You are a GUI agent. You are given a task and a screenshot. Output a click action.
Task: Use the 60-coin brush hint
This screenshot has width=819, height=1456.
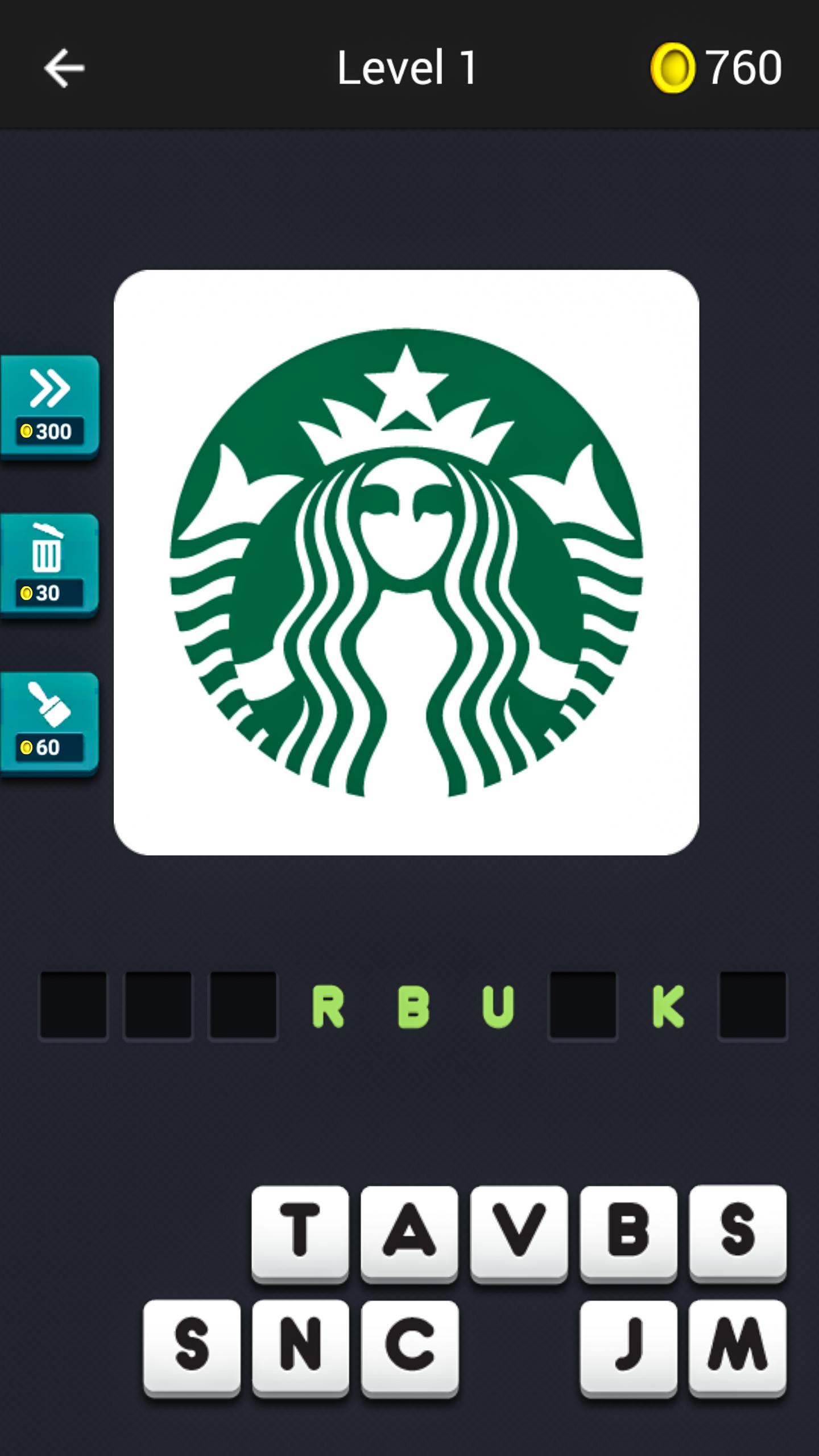click(50, 723)
